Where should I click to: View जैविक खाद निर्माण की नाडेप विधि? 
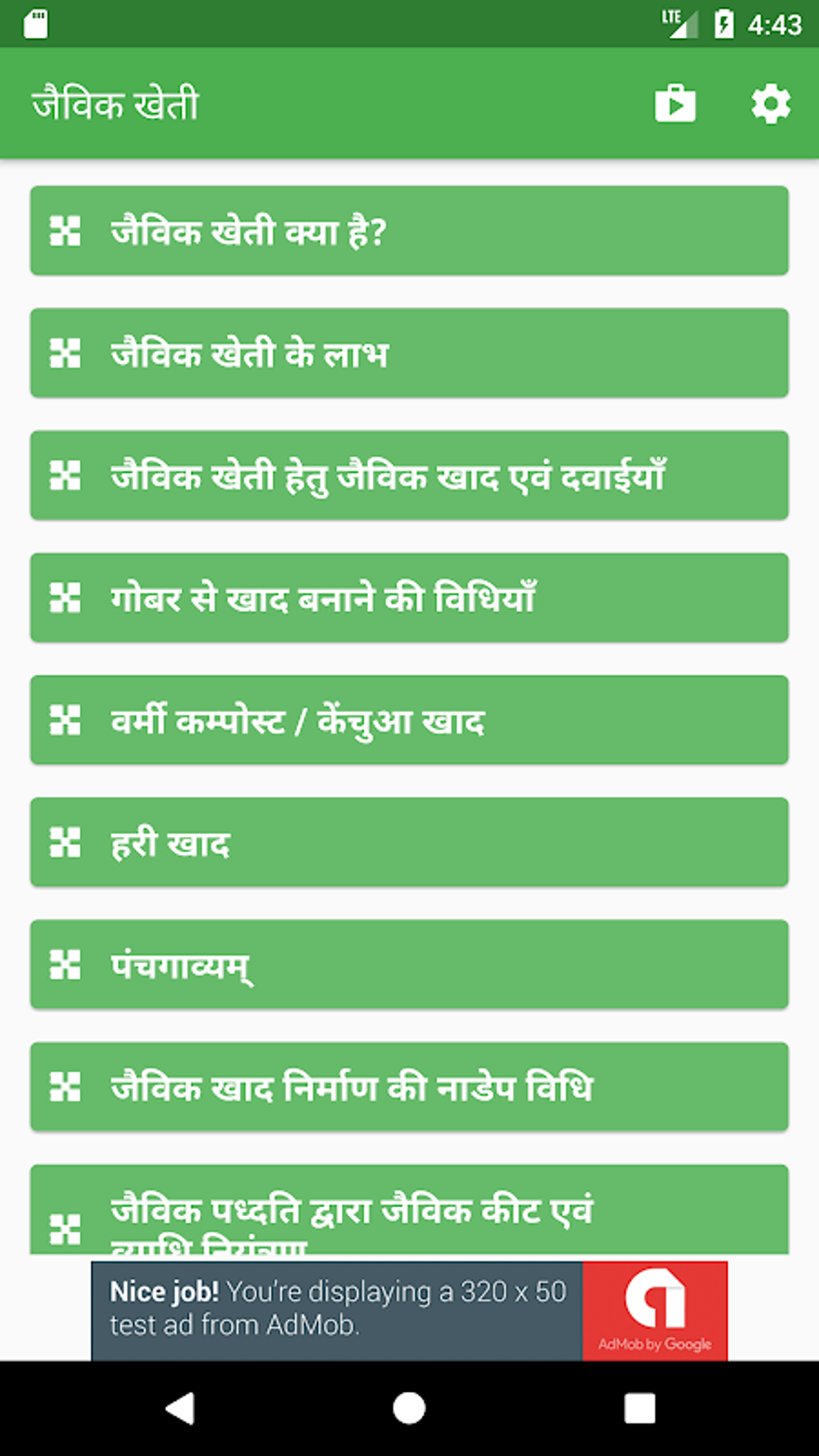click(409, 1087)
